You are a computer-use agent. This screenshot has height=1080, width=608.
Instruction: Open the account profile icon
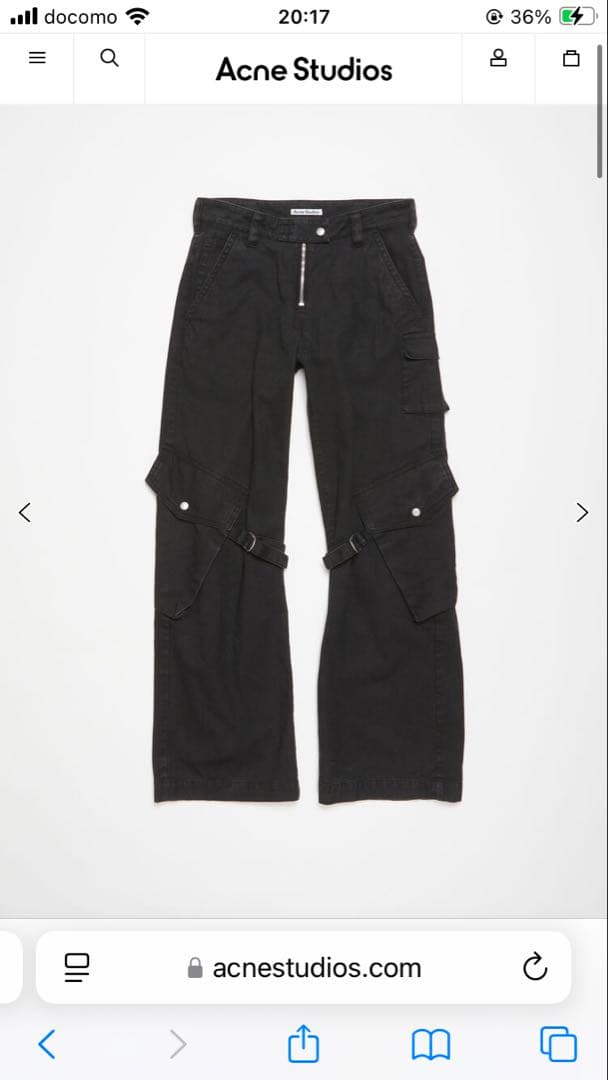[x=498, y=58]
